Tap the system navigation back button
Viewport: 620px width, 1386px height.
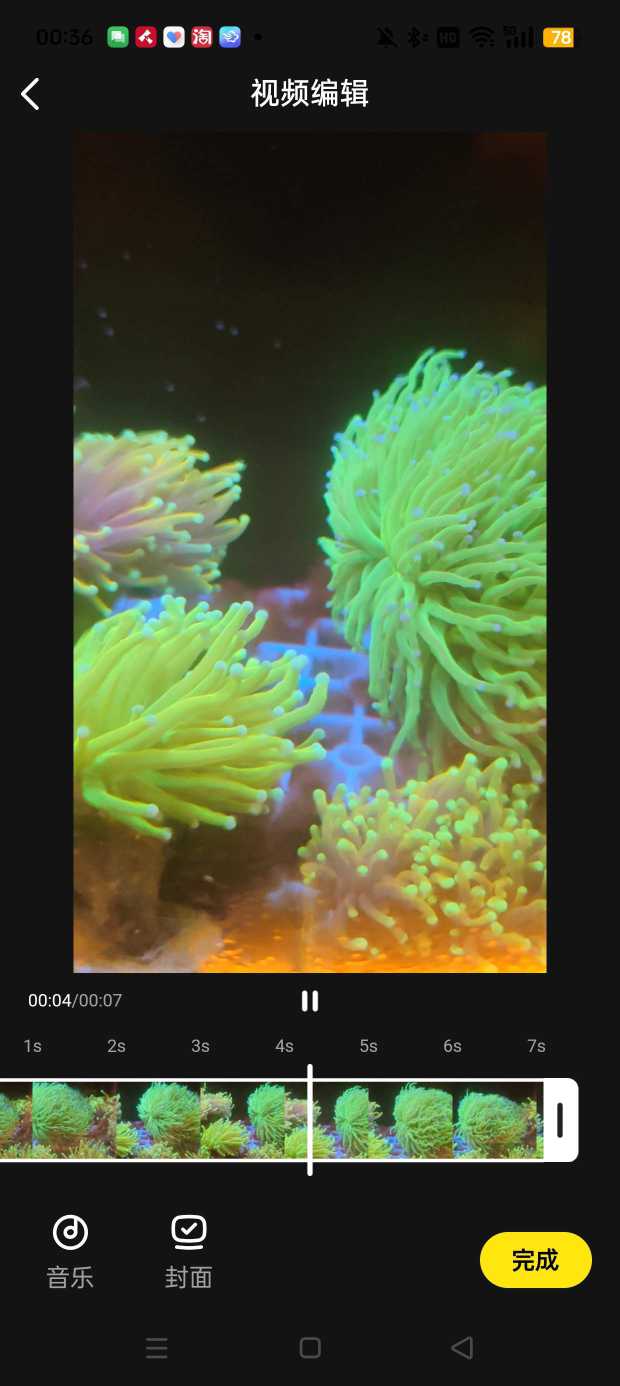click(x=461, y=1348)
